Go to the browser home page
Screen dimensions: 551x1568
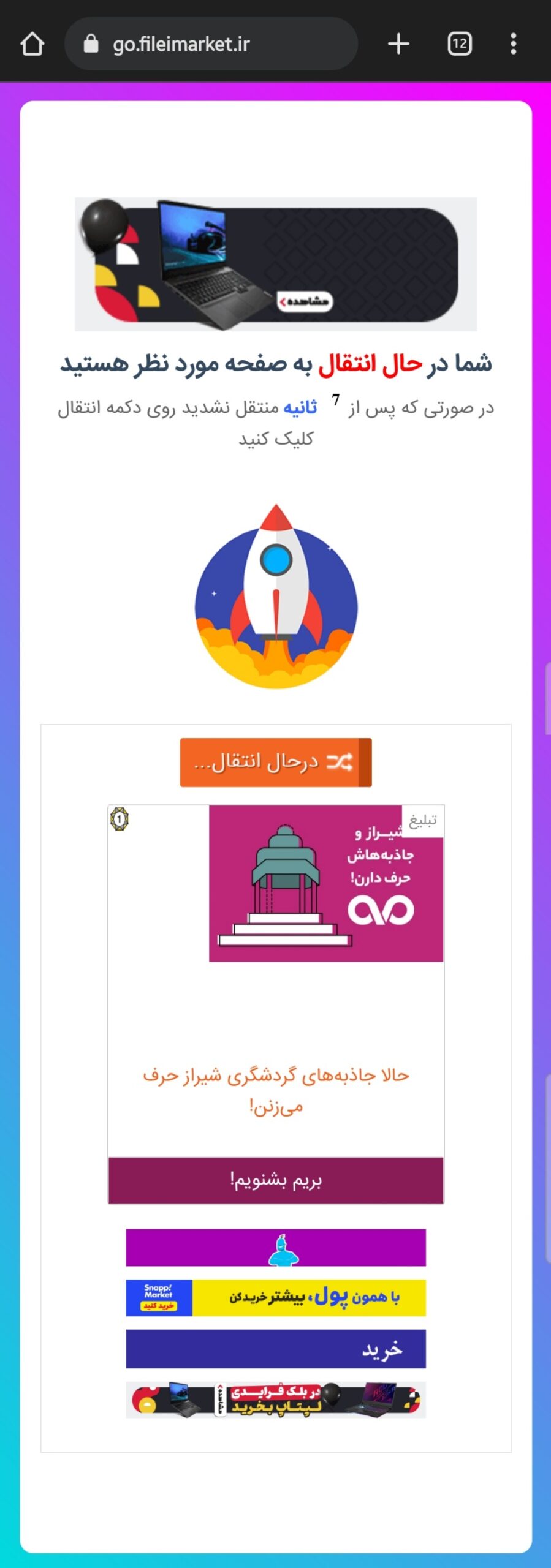[32, 44]
